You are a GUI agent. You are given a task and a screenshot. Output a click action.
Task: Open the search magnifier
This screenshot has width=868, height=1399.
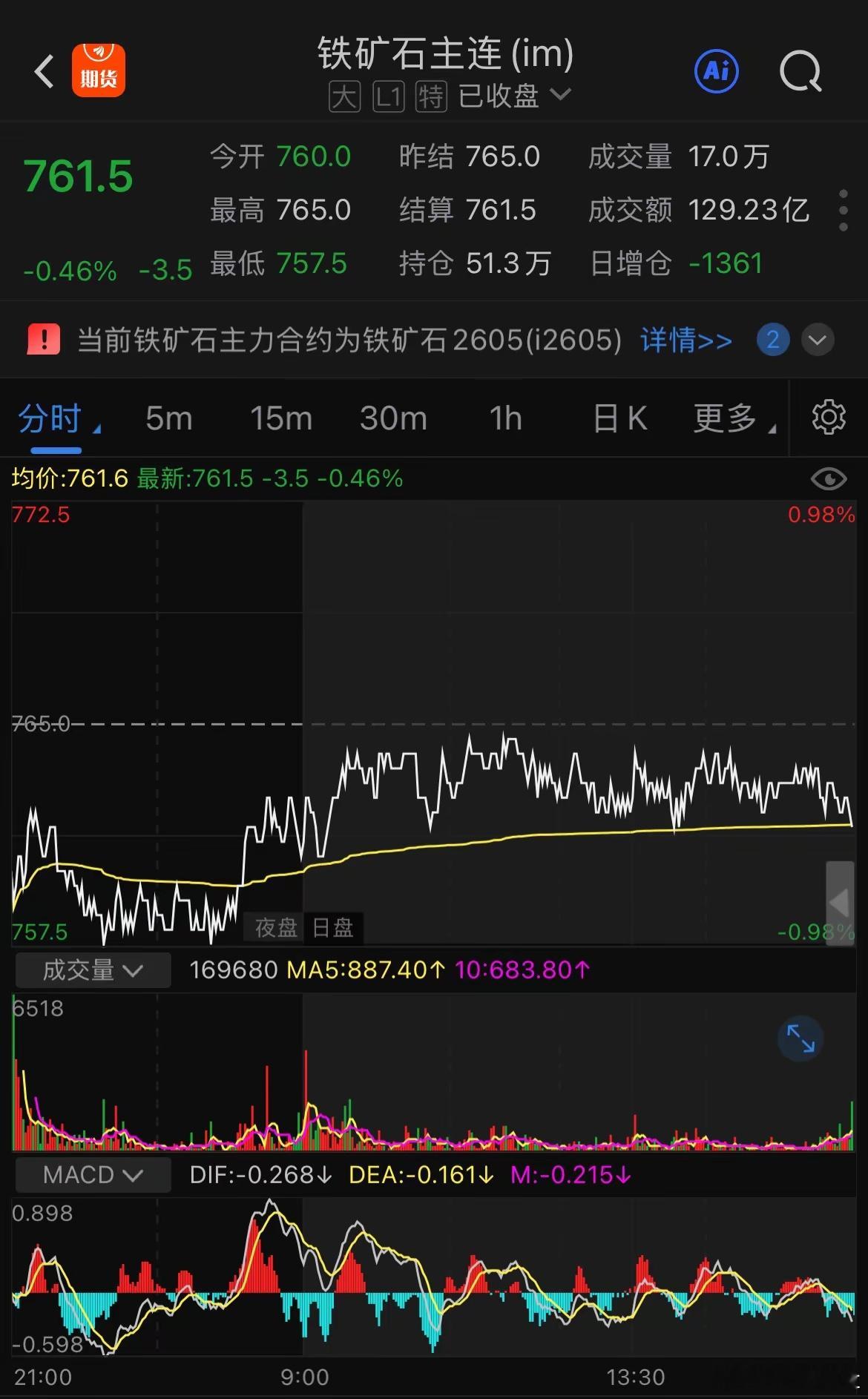(801, 72)
